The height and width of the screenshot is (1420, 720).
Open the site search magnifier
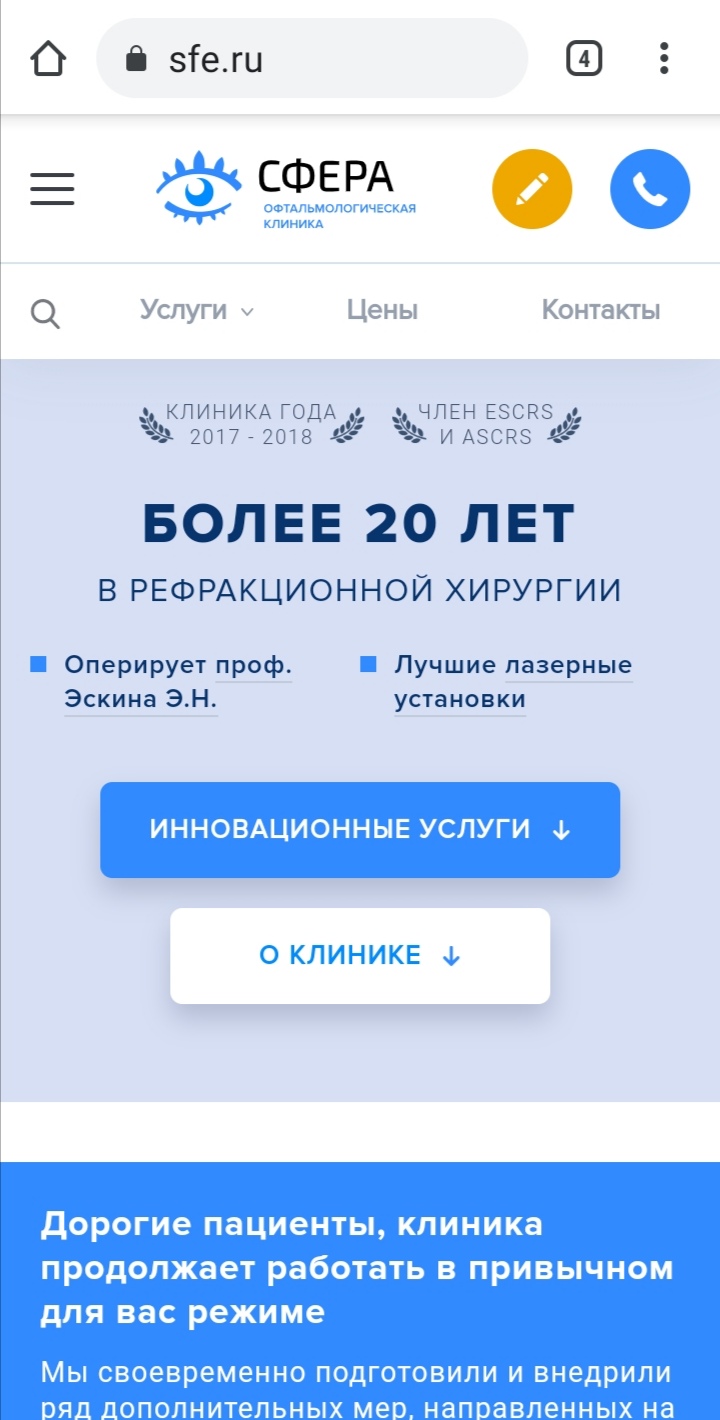[45, 314]
